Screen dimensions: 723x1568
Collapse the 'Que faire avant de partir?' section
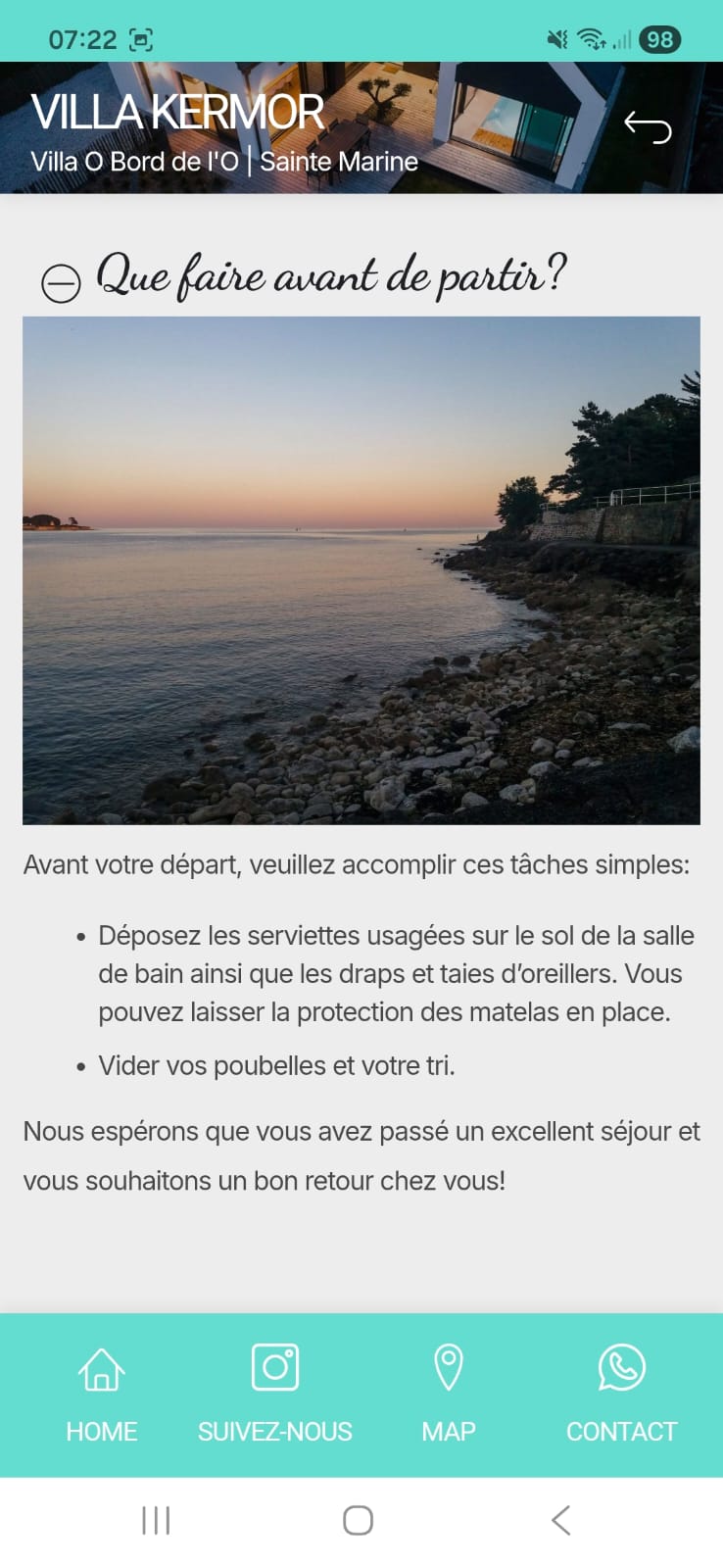(x=61, y=283)
